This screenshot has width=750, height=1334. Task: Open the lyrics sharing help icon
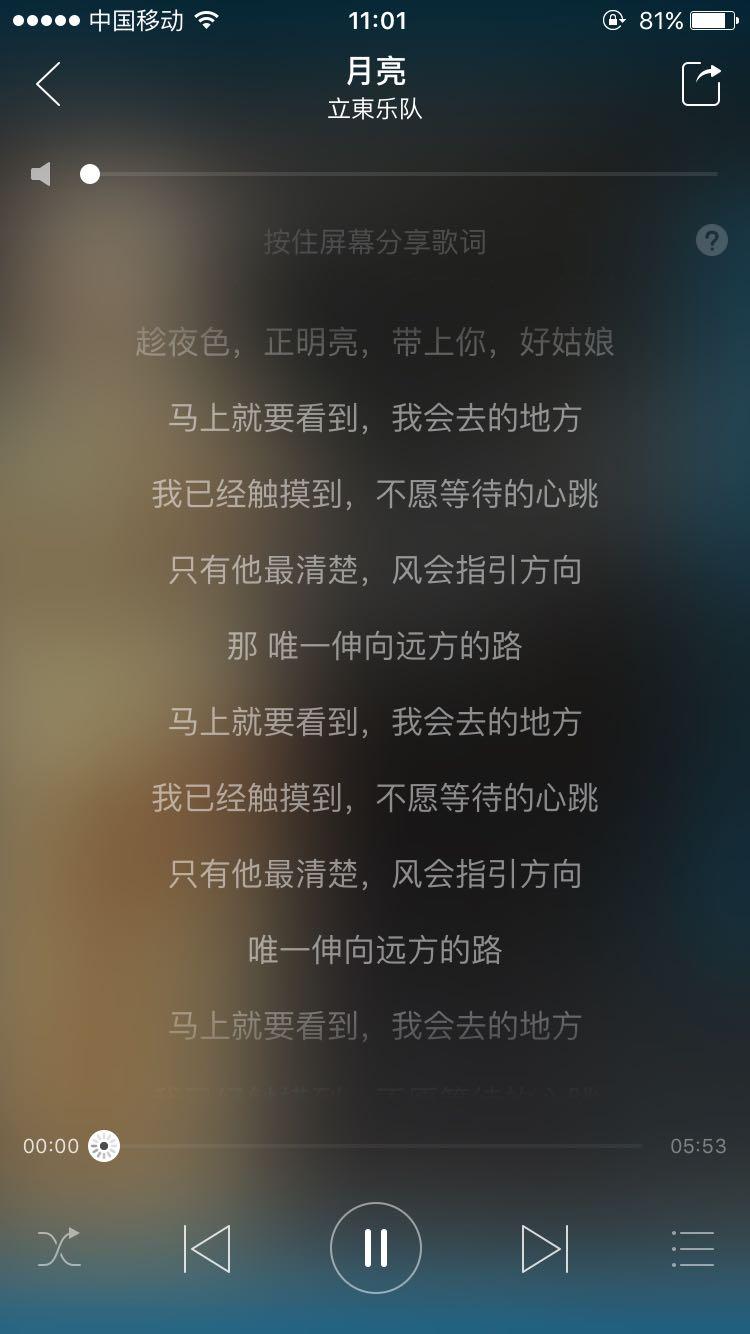click(x=711, y=240)
